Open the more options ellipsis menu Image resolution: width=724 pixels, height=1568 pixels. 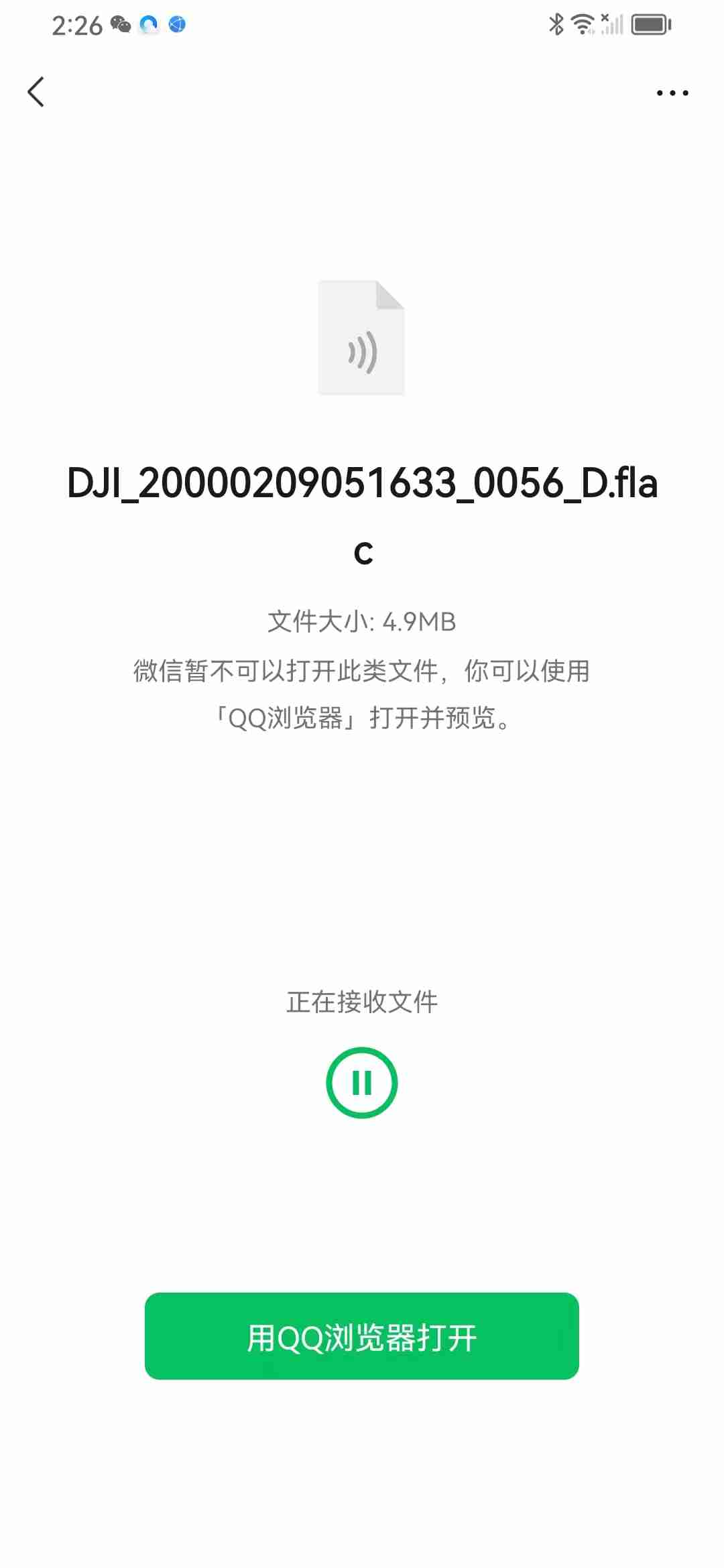pyautogui.click(x=673, y=92)
